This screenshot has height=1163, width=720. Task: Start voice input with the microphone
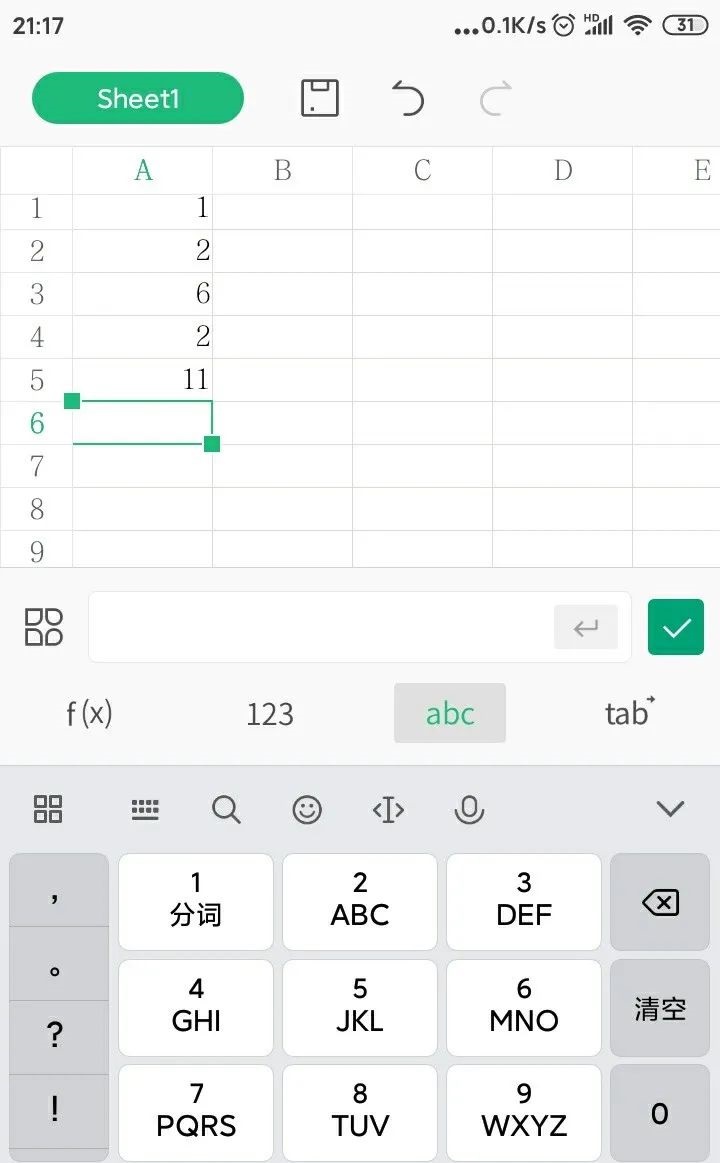[x=469, y=809]
